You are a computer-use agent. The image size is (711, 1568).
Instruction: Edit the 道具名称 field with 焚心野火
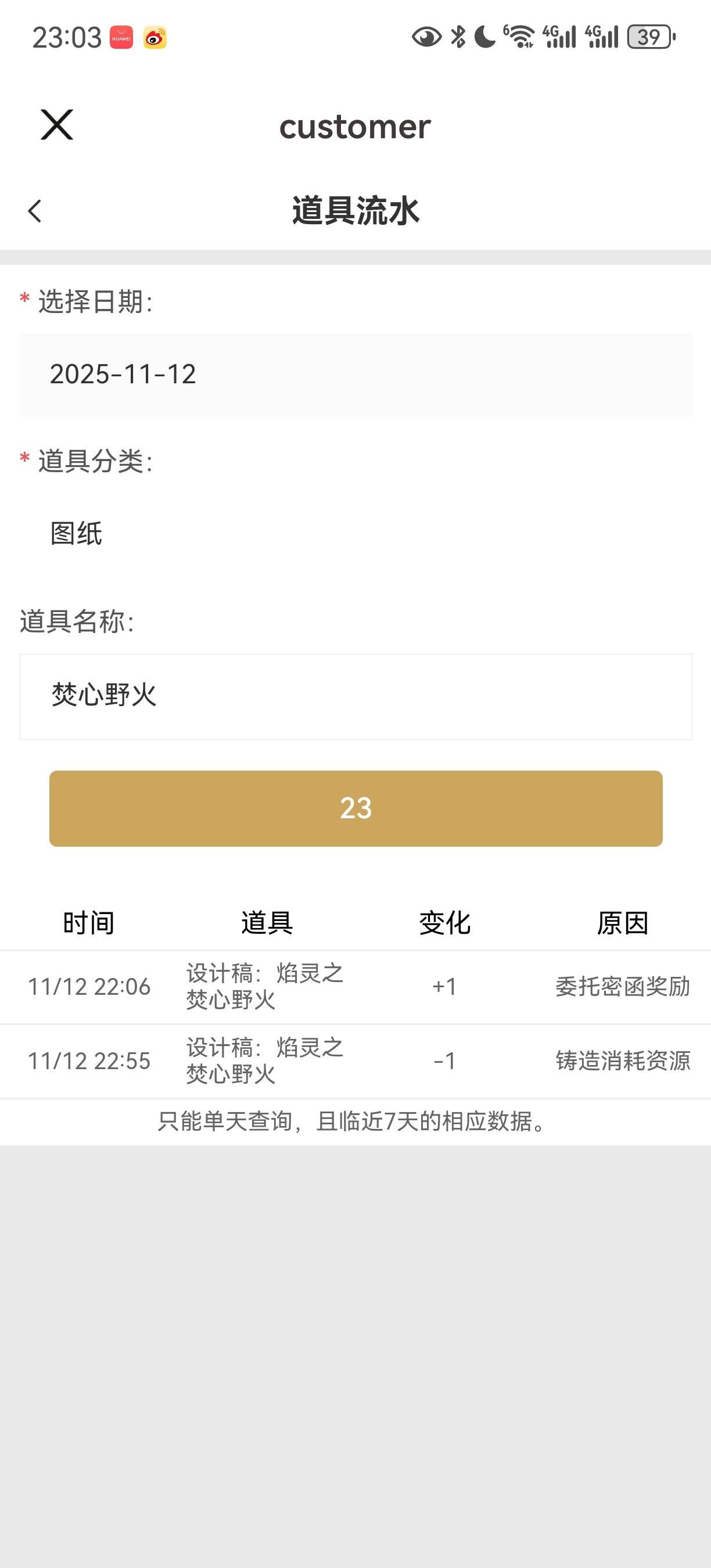point(355,696)
